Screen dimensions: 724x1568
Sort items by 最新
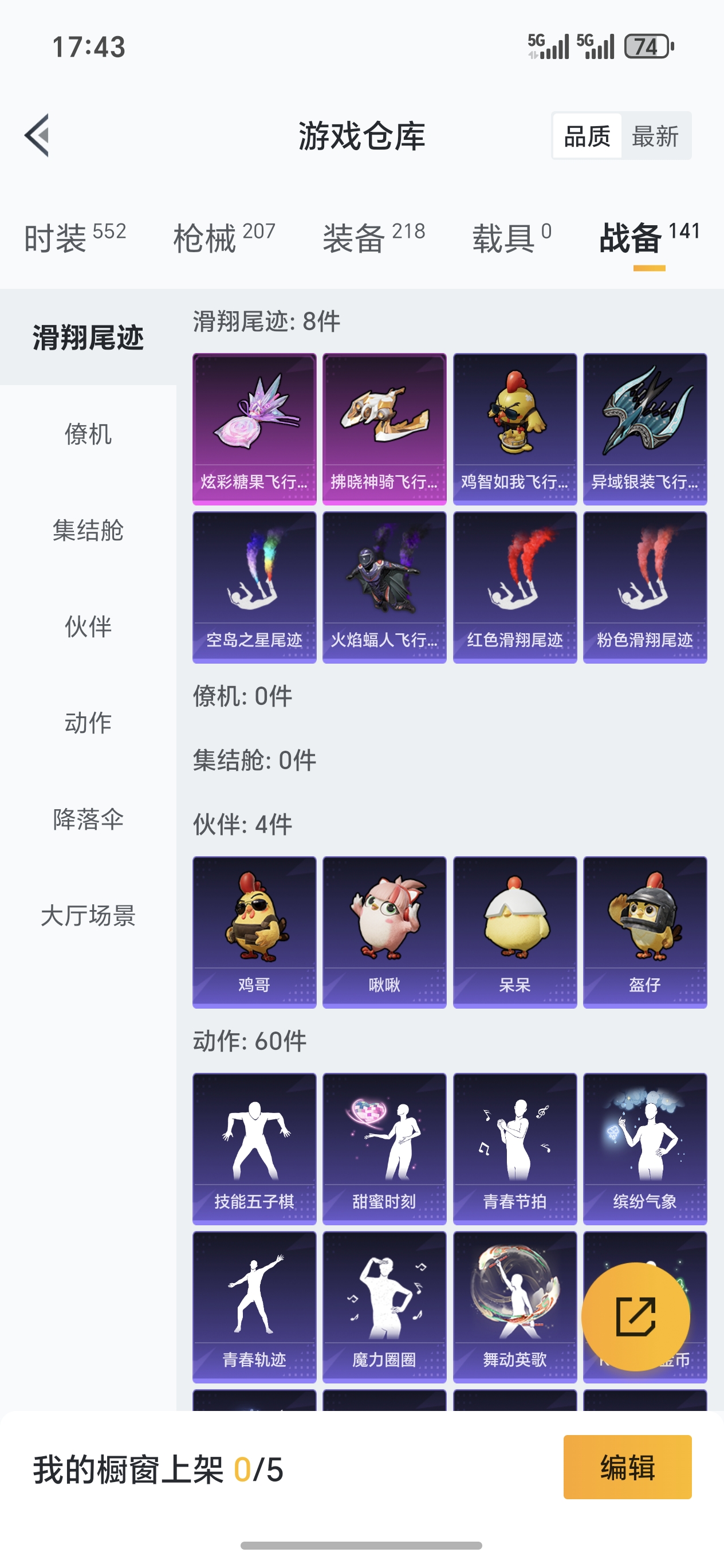[655, 136]
